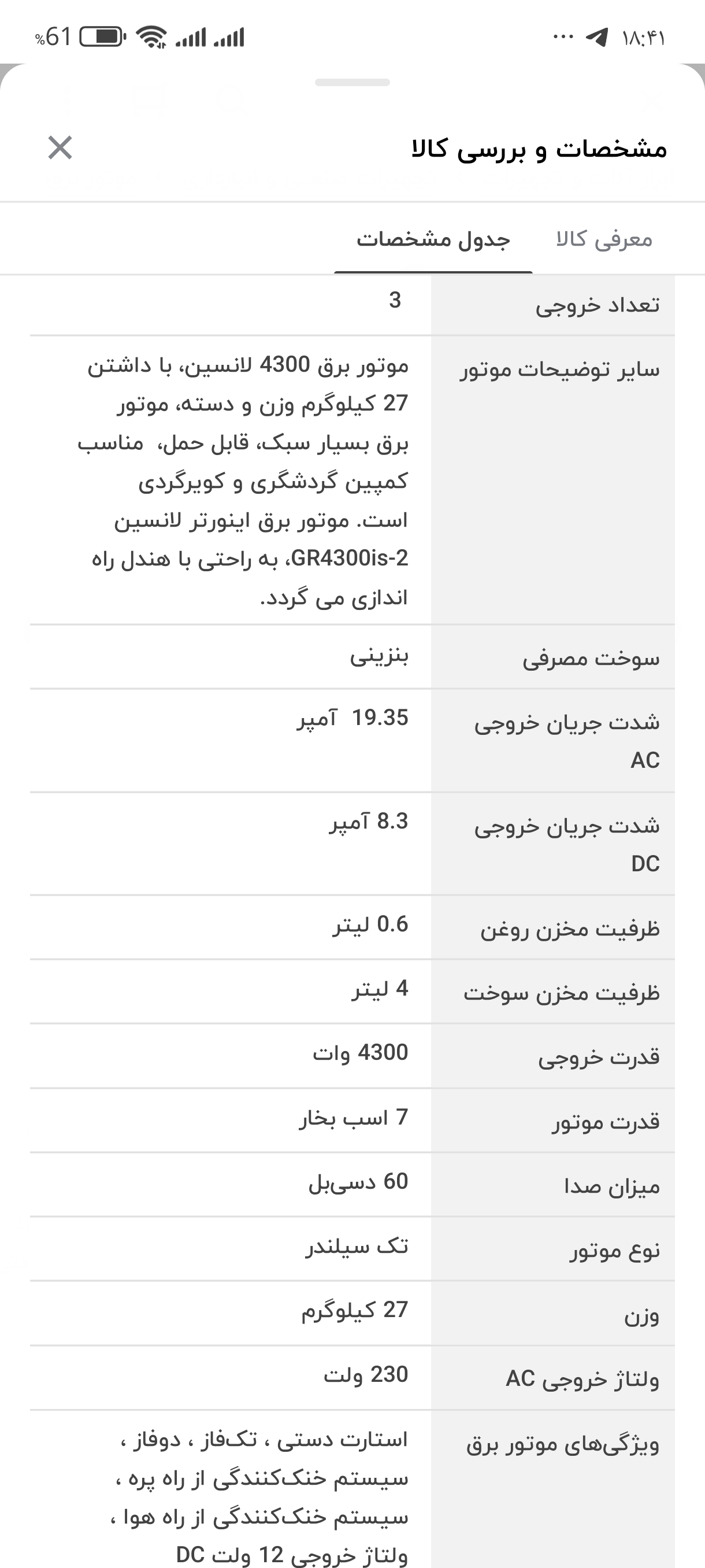Switch to the معرفی کالا tab

click(x=603, y=239)
